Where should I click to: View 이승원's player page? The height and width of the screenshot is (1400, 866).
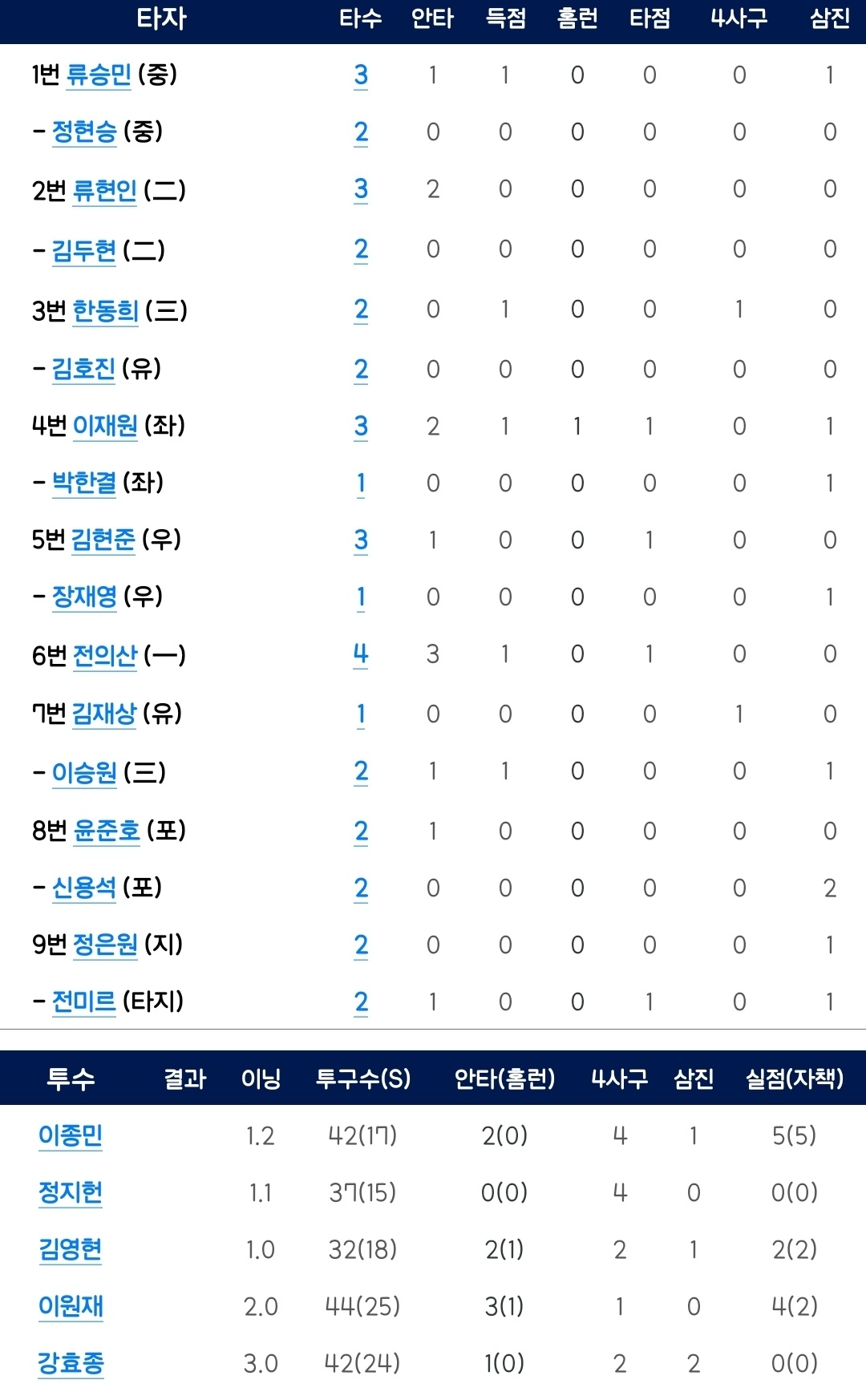click(x=84, y=772)
